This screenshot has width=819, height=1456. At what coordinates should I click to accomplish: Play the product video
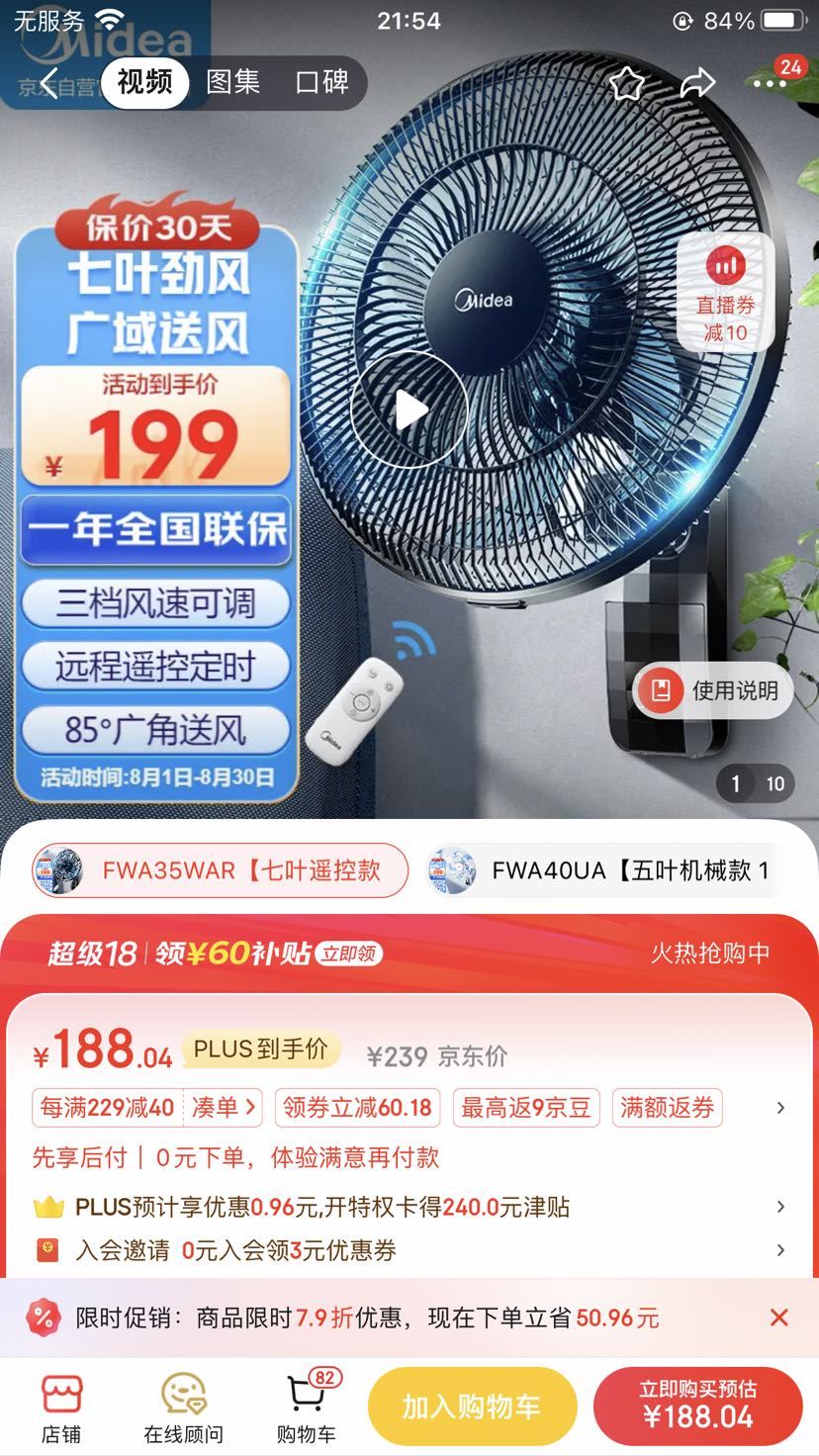coord(409,409)
